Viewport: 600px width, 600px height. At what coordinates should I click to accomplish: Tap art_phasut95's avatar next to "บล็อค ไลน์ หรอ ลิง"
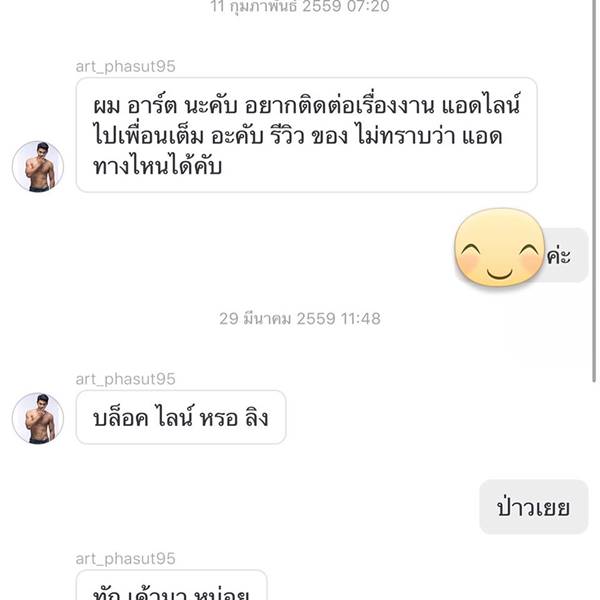(x=38, y=418)
